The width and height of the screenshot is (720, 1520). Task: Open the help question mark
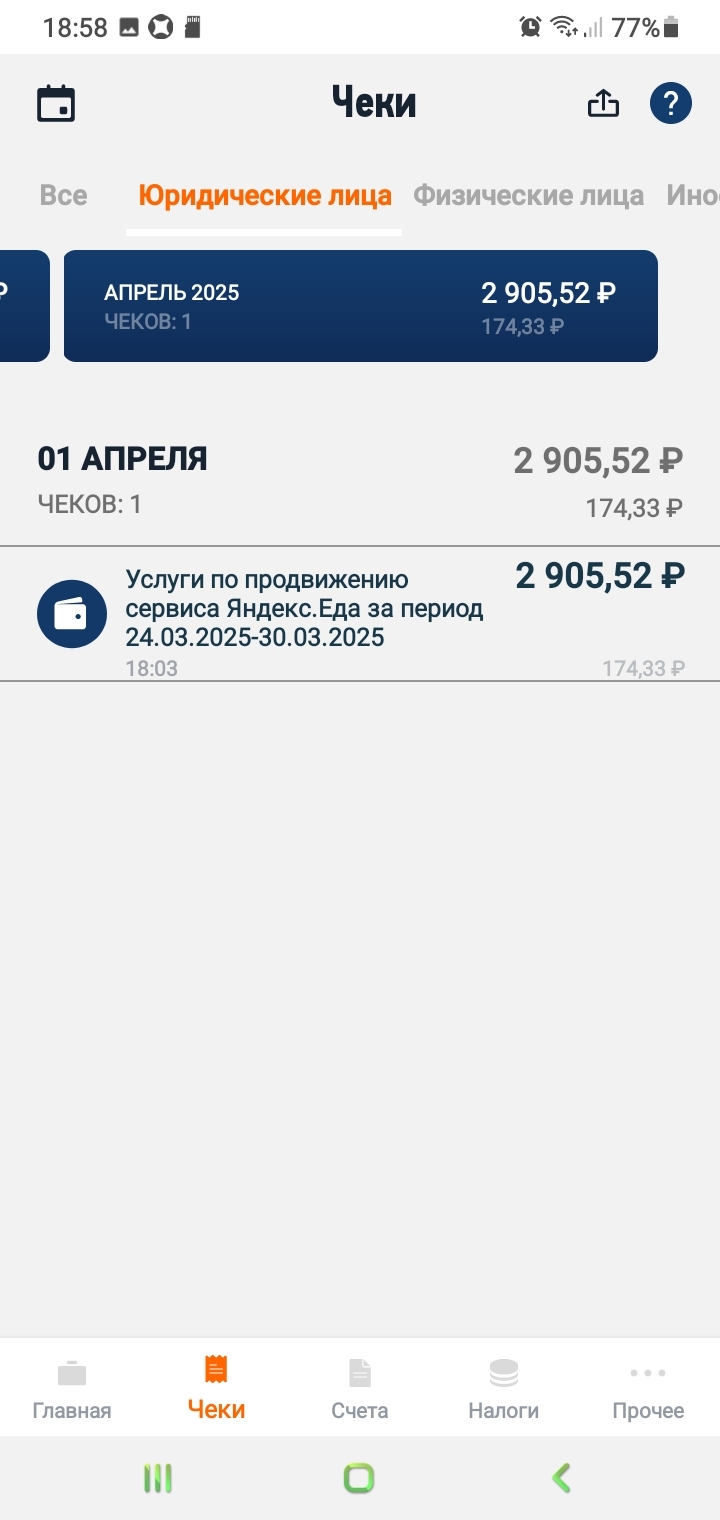point(671,104)
